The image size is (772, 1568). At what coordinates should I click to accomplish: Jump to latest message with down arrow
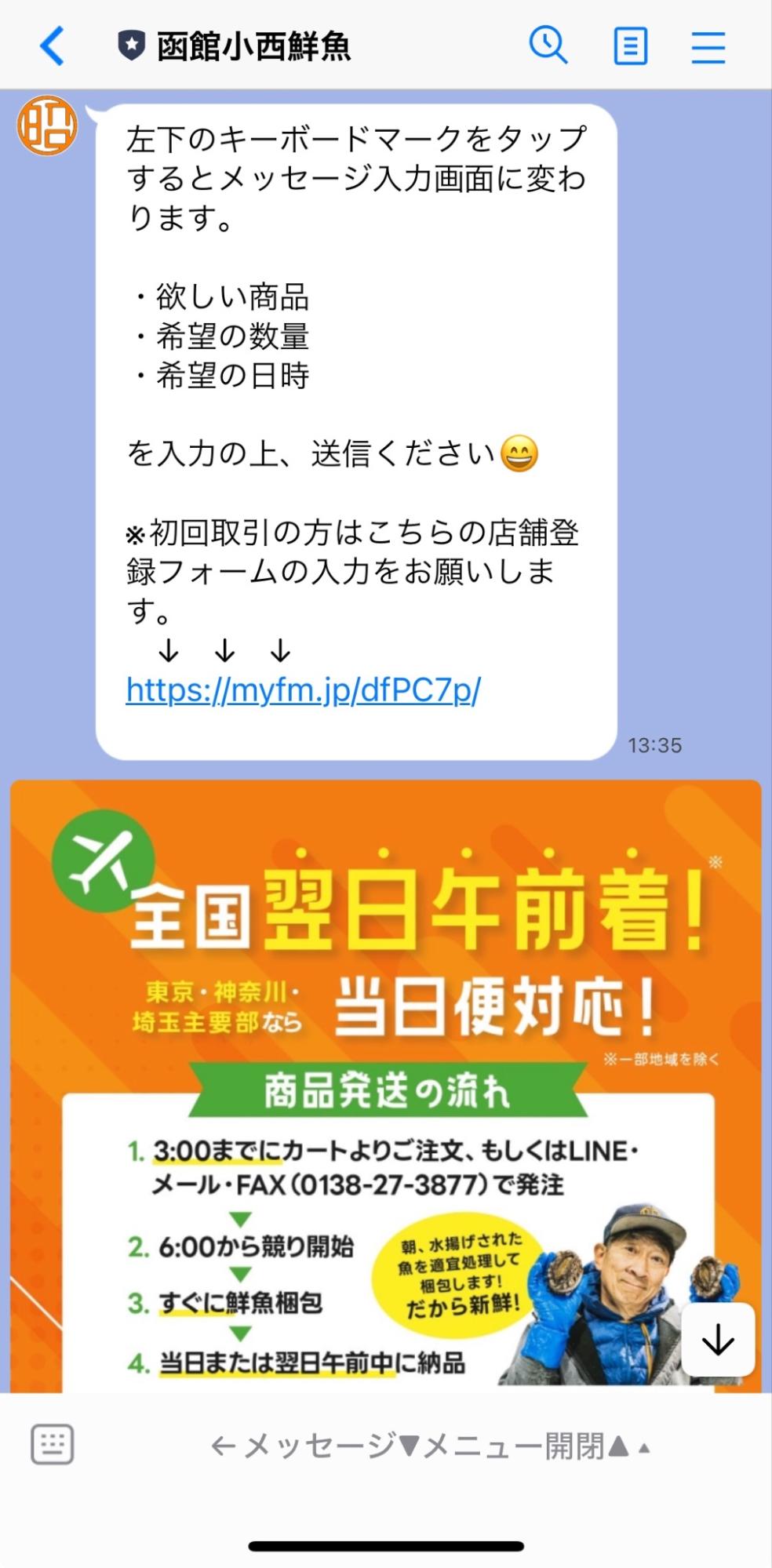point(718,1341)
